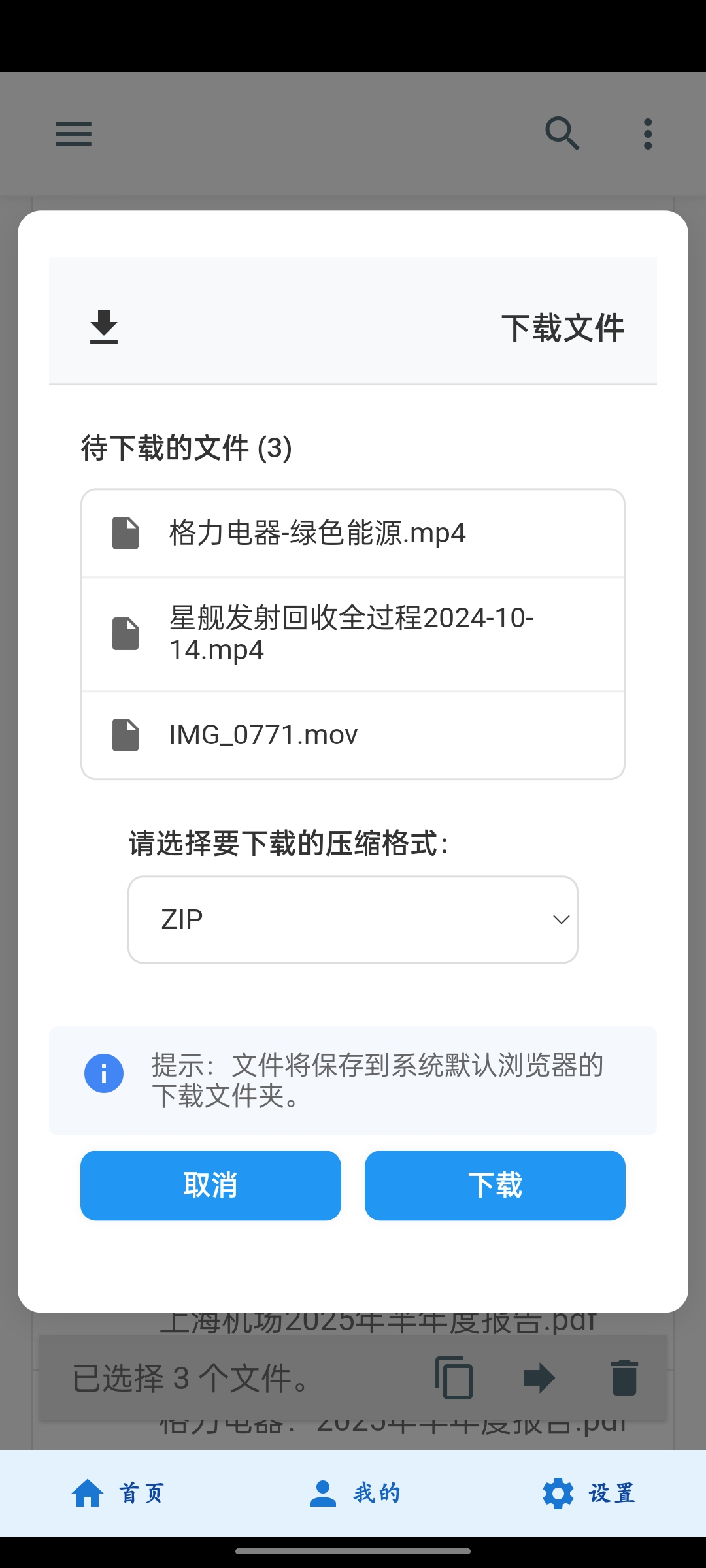Switch to the 我的 tab
706x1568 pixels.
coord(356,1493)
